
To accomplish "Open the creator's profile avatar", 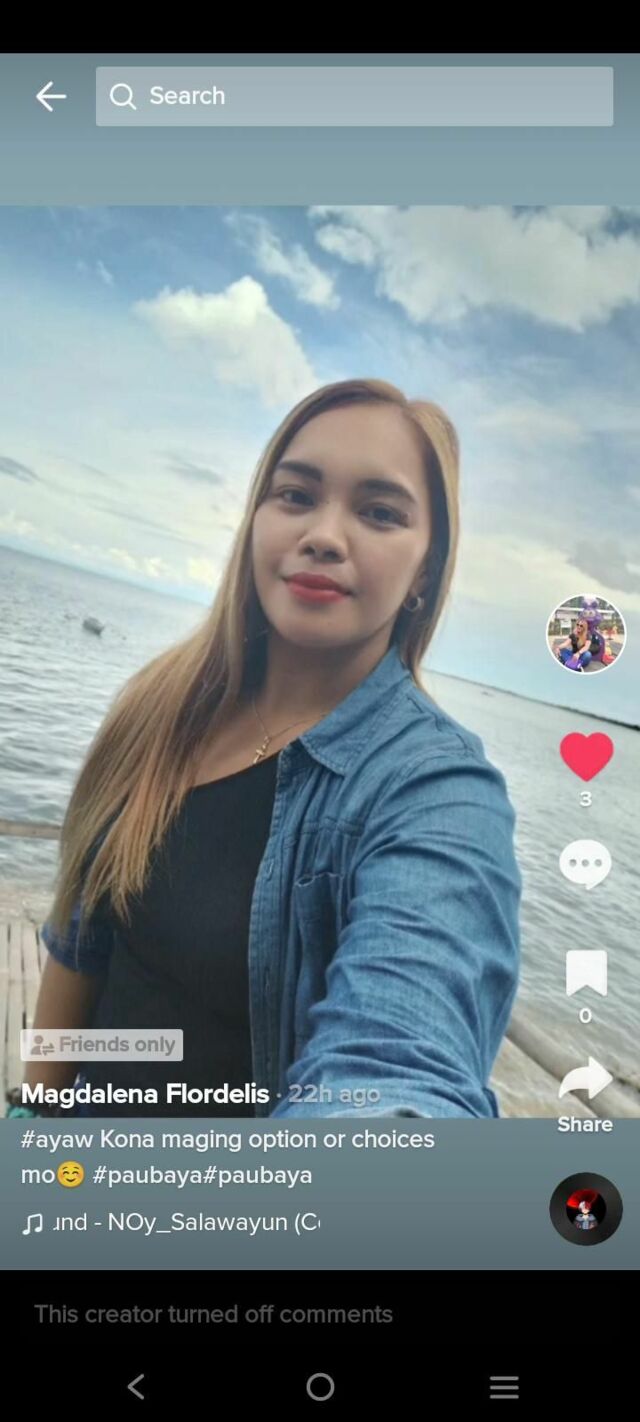I will coord(585,634).
